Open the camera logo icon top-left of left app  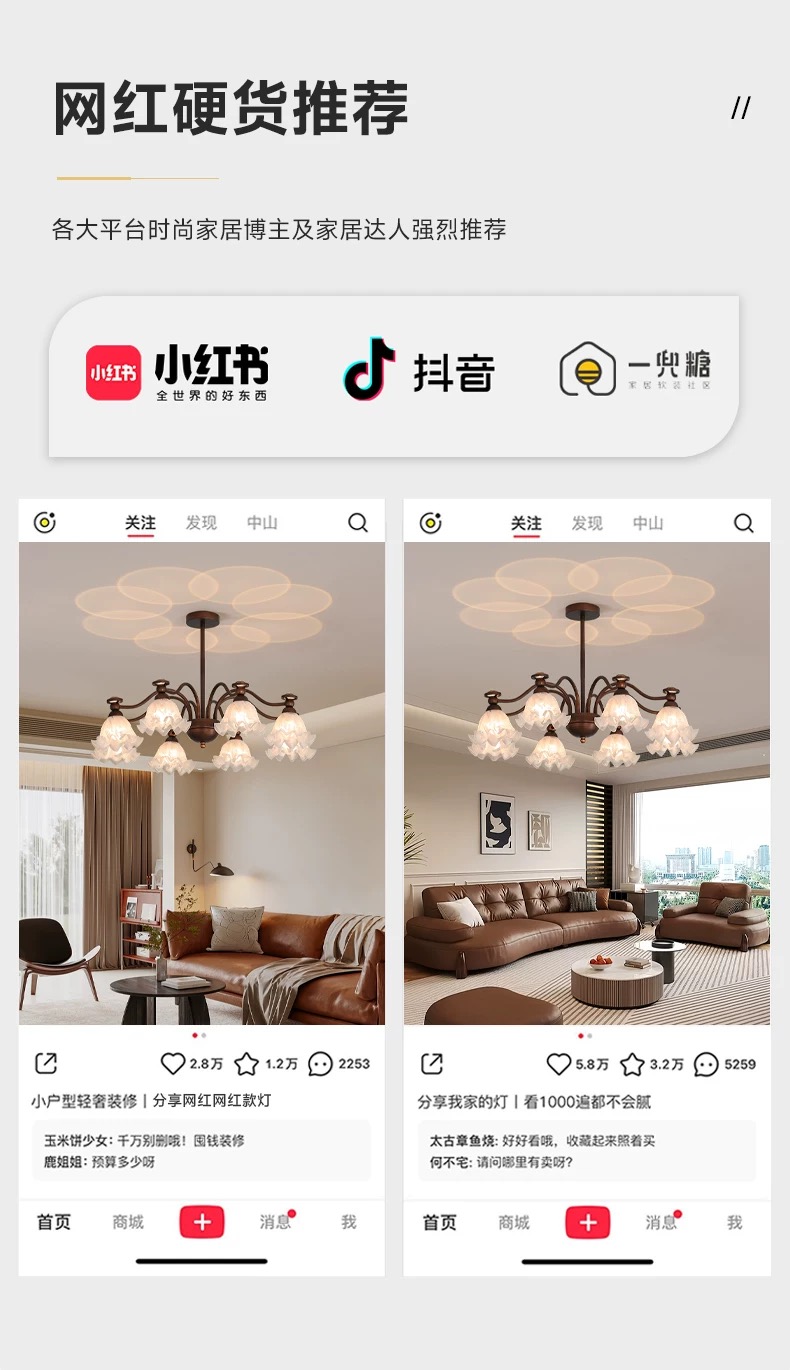(x=42, y=521)
